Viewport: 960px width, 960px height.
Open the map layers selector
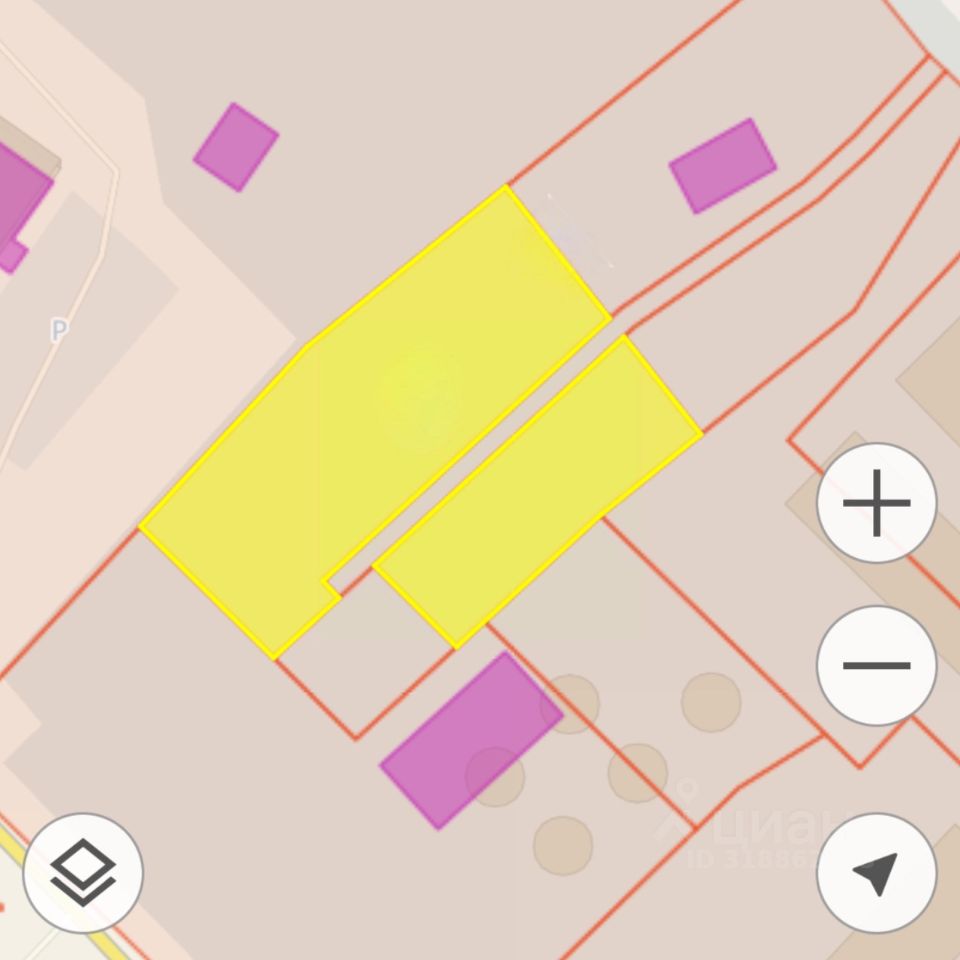[x=83, y=873]
